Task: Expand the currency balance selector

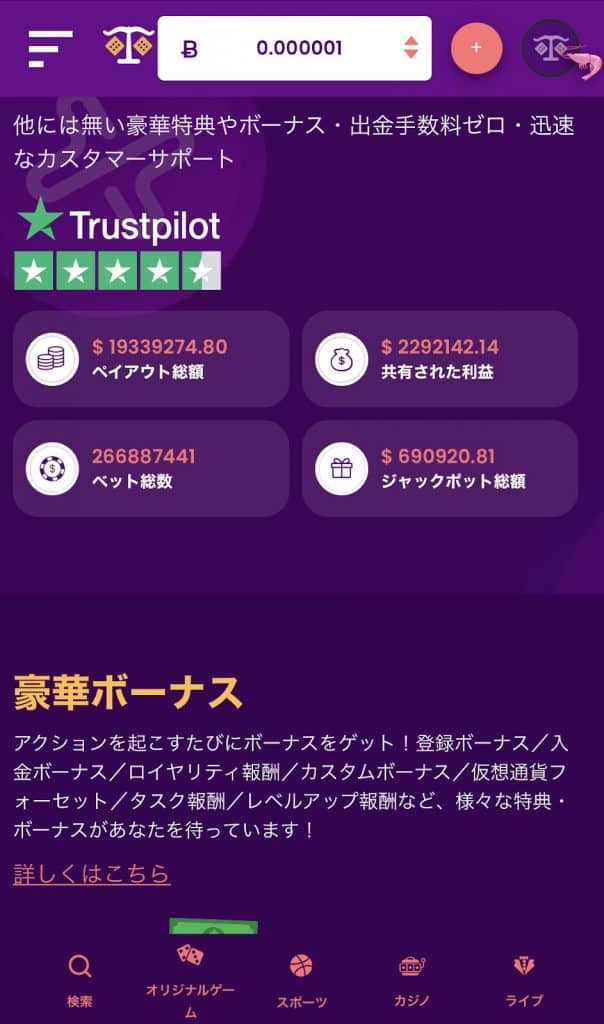Action: coord(410,47)
